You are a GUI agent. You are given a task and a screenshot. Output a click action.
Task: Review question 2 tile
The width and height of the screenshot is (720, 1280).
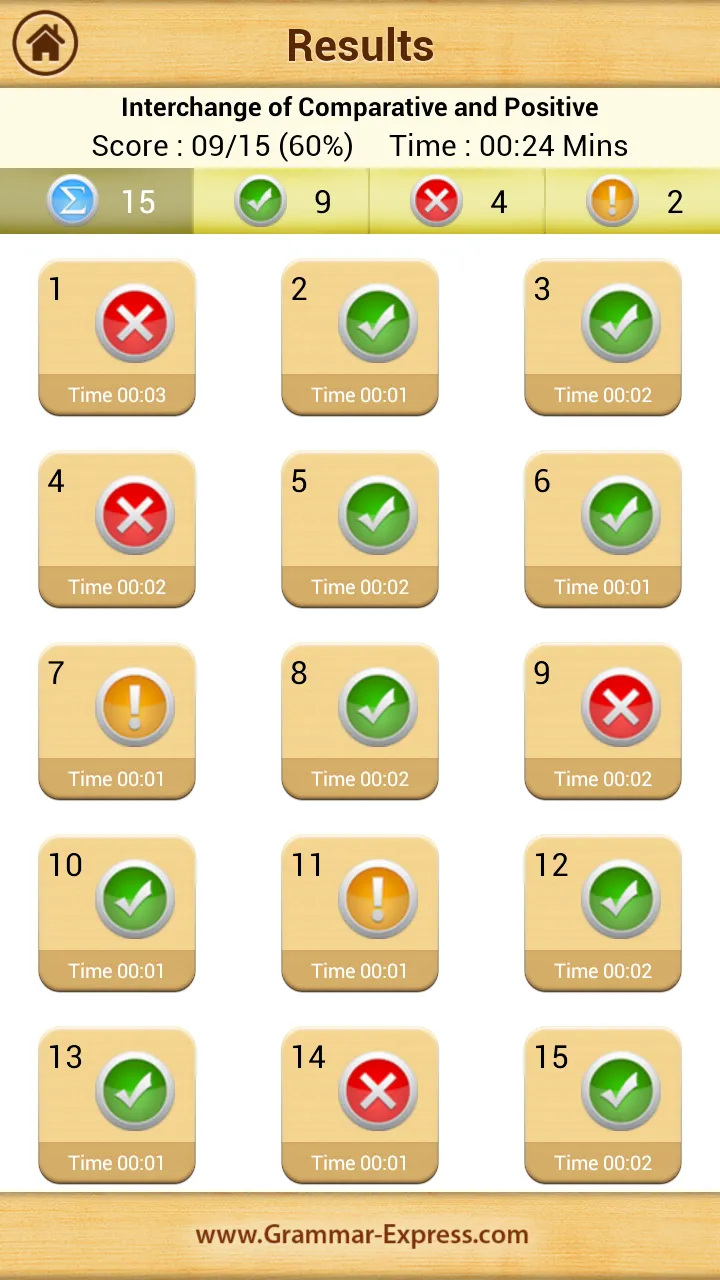[360, 338]
